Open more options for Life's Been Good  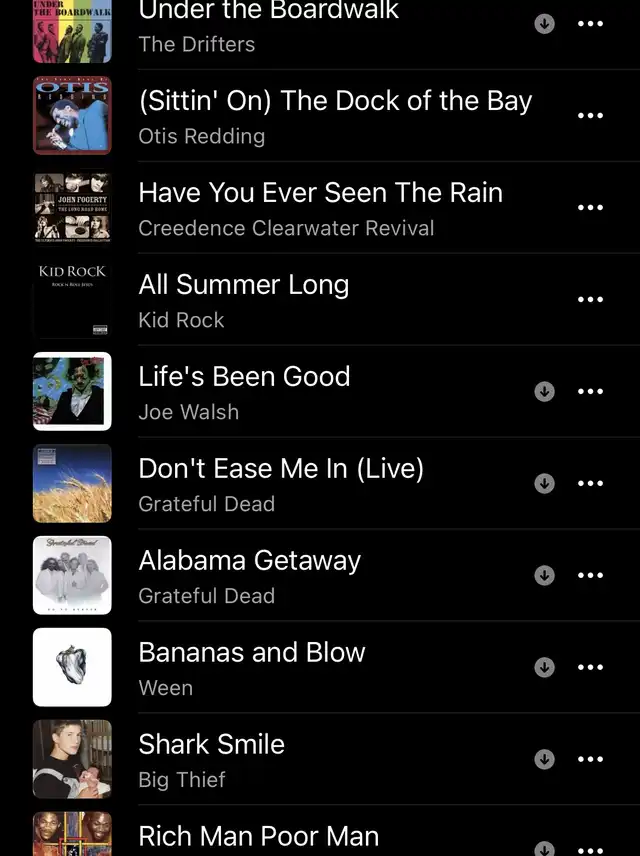pos(590,392)
